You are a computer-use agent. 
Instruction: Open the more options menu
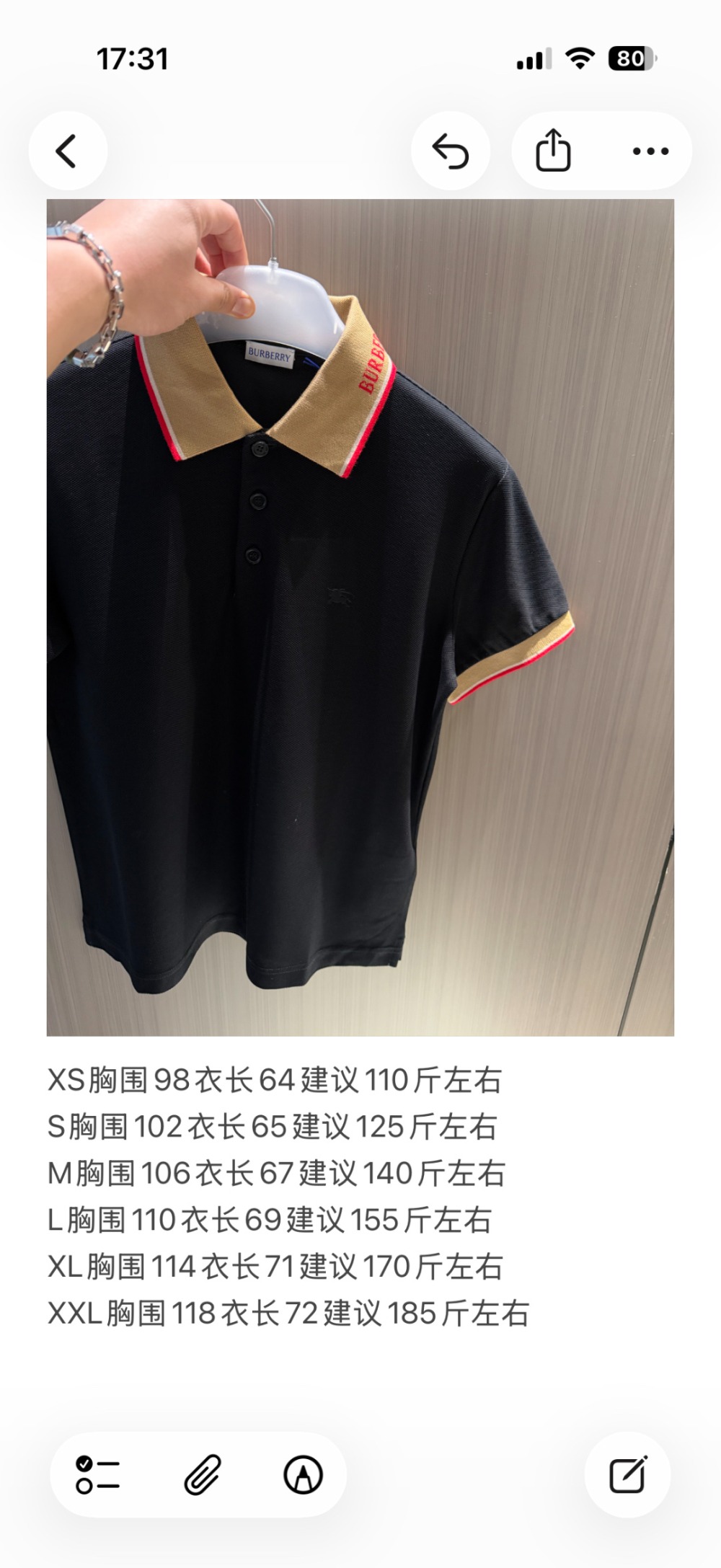point(650,151)
